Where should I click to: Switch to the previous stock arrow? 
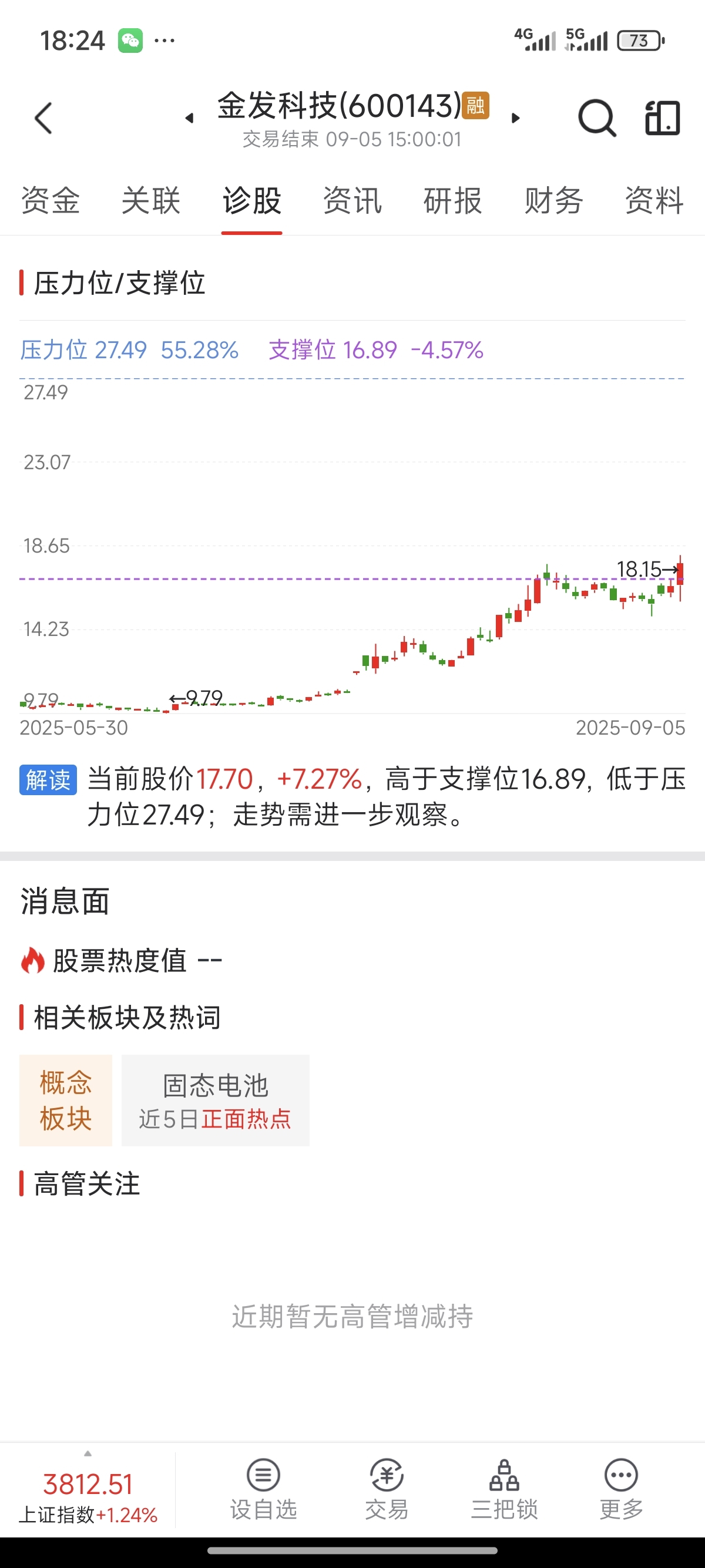(189, 118)
